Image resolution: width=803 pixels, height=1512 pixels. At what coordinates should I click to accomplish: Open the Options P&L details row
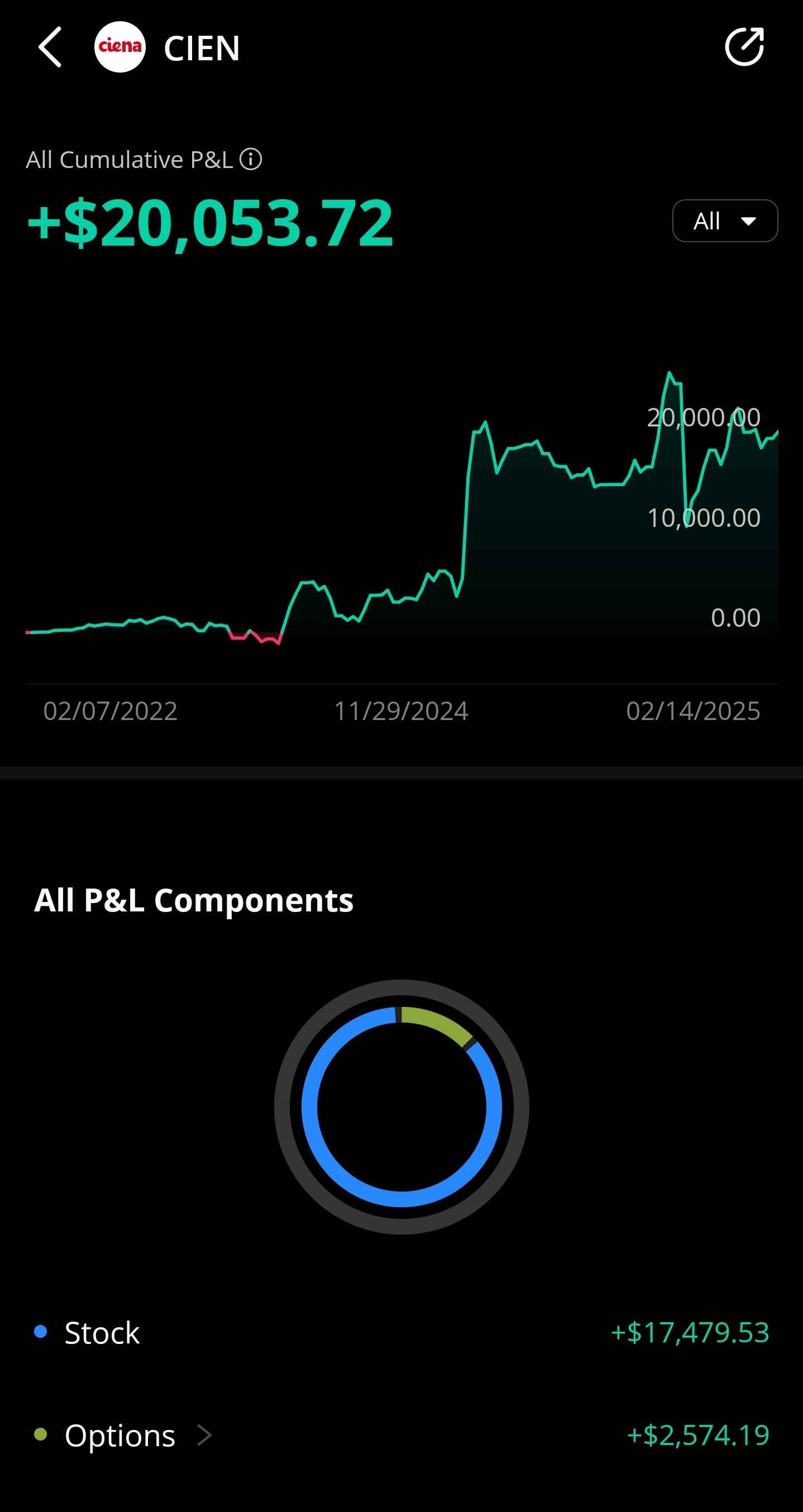(402, 1436)
